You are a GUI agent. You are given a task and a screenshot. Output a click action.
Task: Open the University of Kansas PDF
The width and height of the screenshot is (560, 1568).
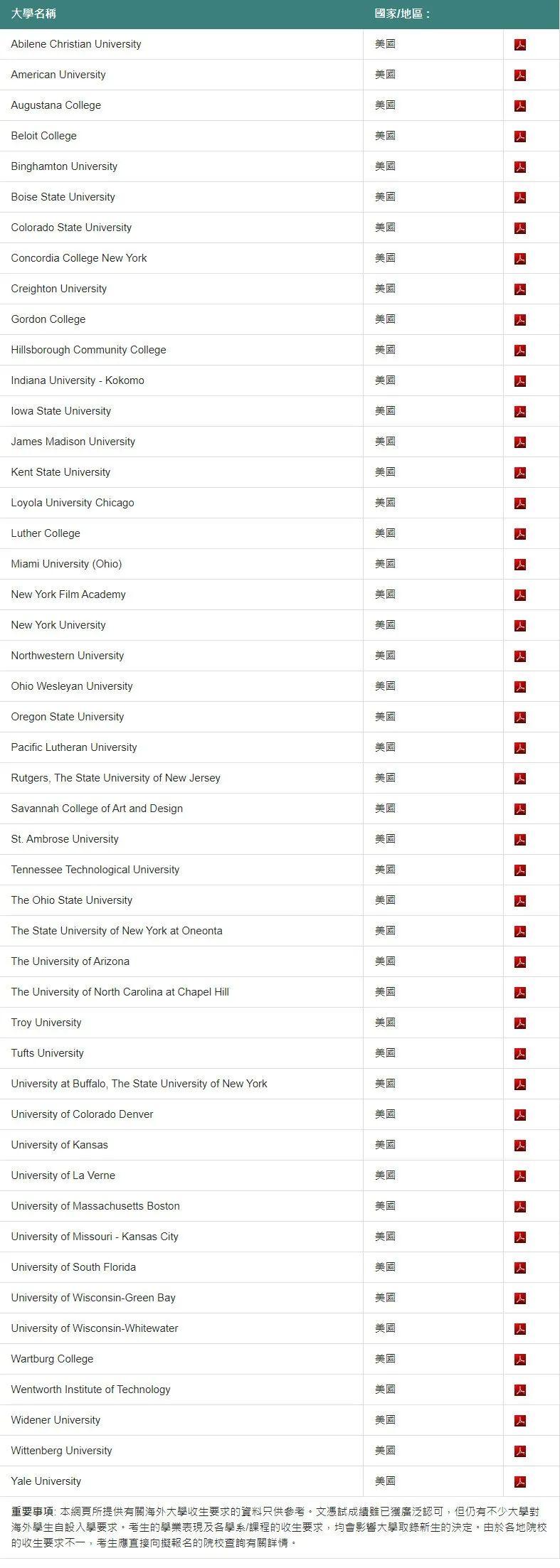[x=520, y=1146]
